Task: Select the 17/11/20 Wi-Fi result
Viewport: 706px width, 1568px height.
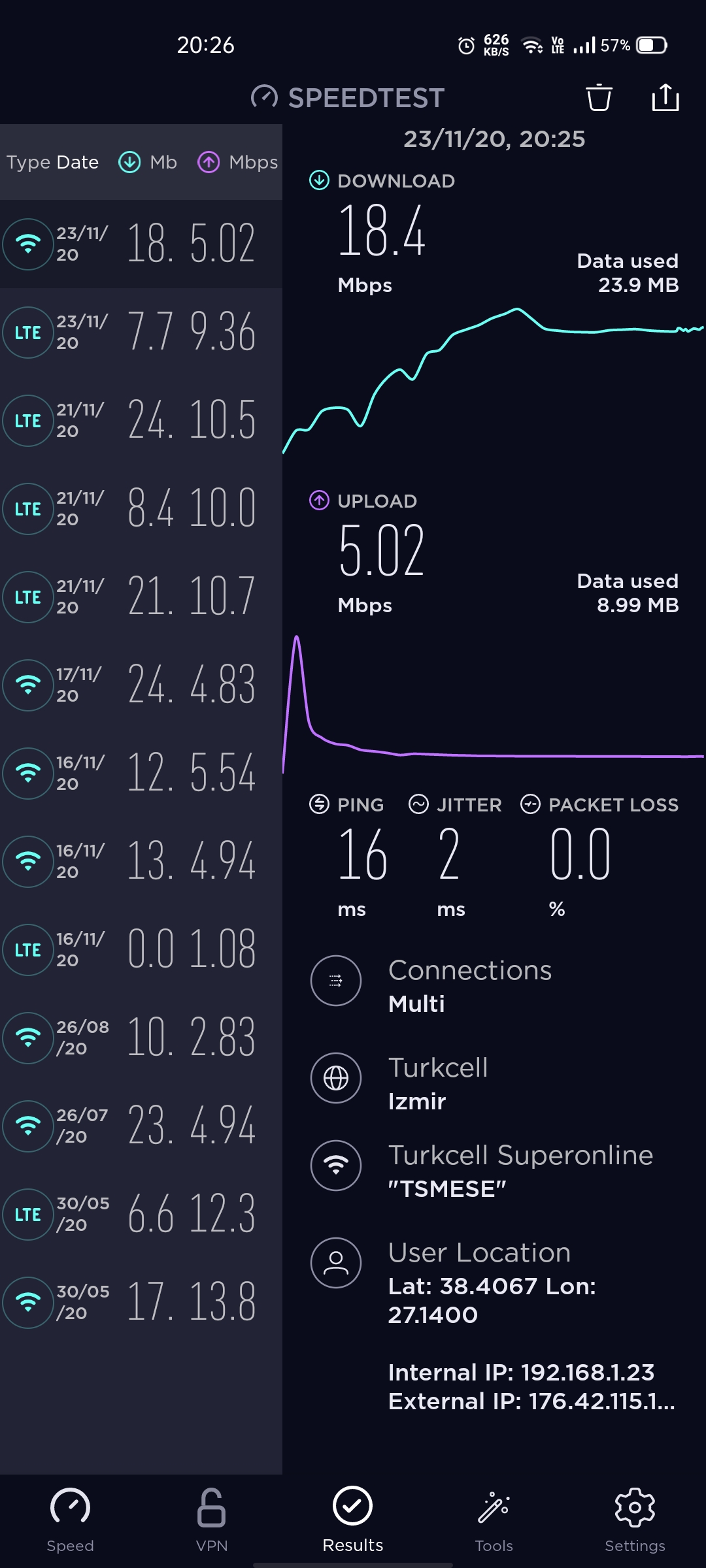Action: click(x=141, y=685)
